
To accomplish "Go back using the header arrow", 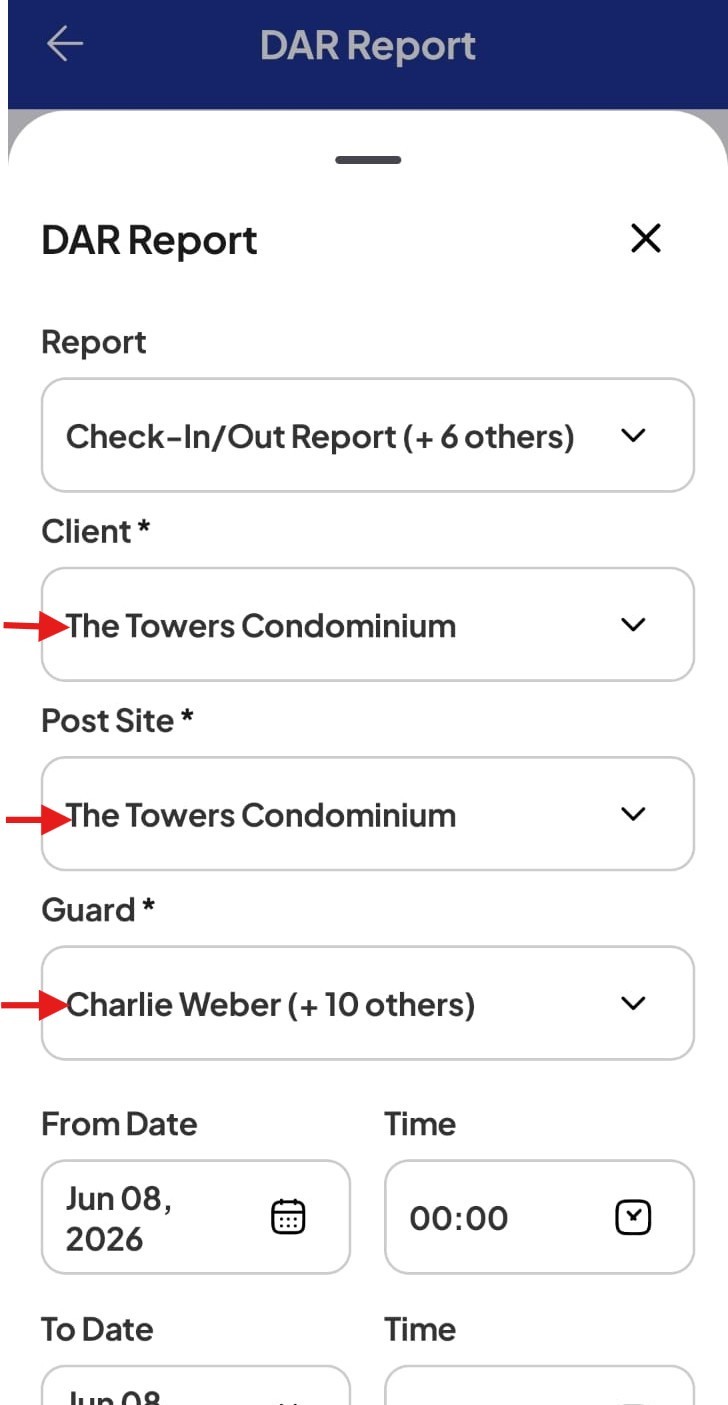I will [65, 44].
